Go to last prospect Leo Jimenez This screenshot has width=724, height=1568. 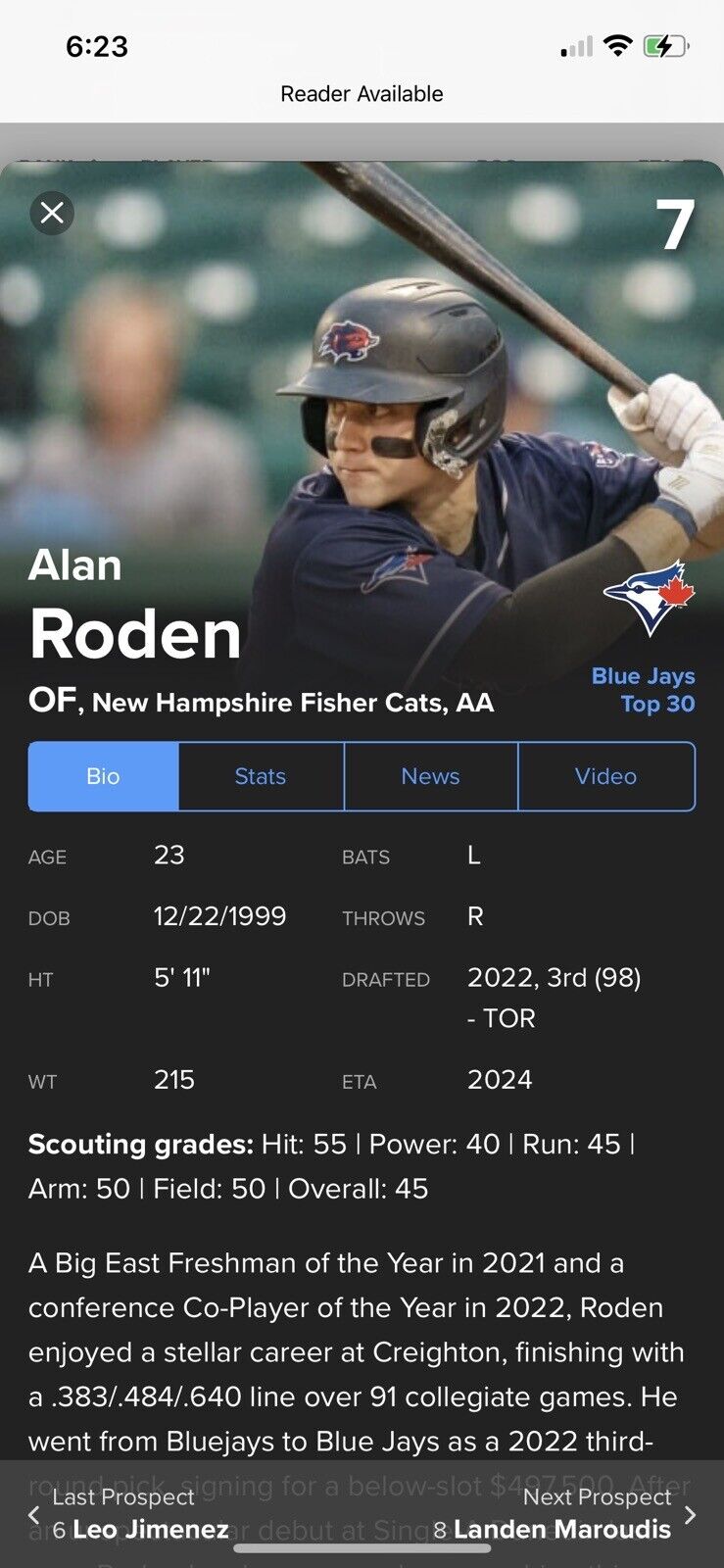[x=127, y=1514]
